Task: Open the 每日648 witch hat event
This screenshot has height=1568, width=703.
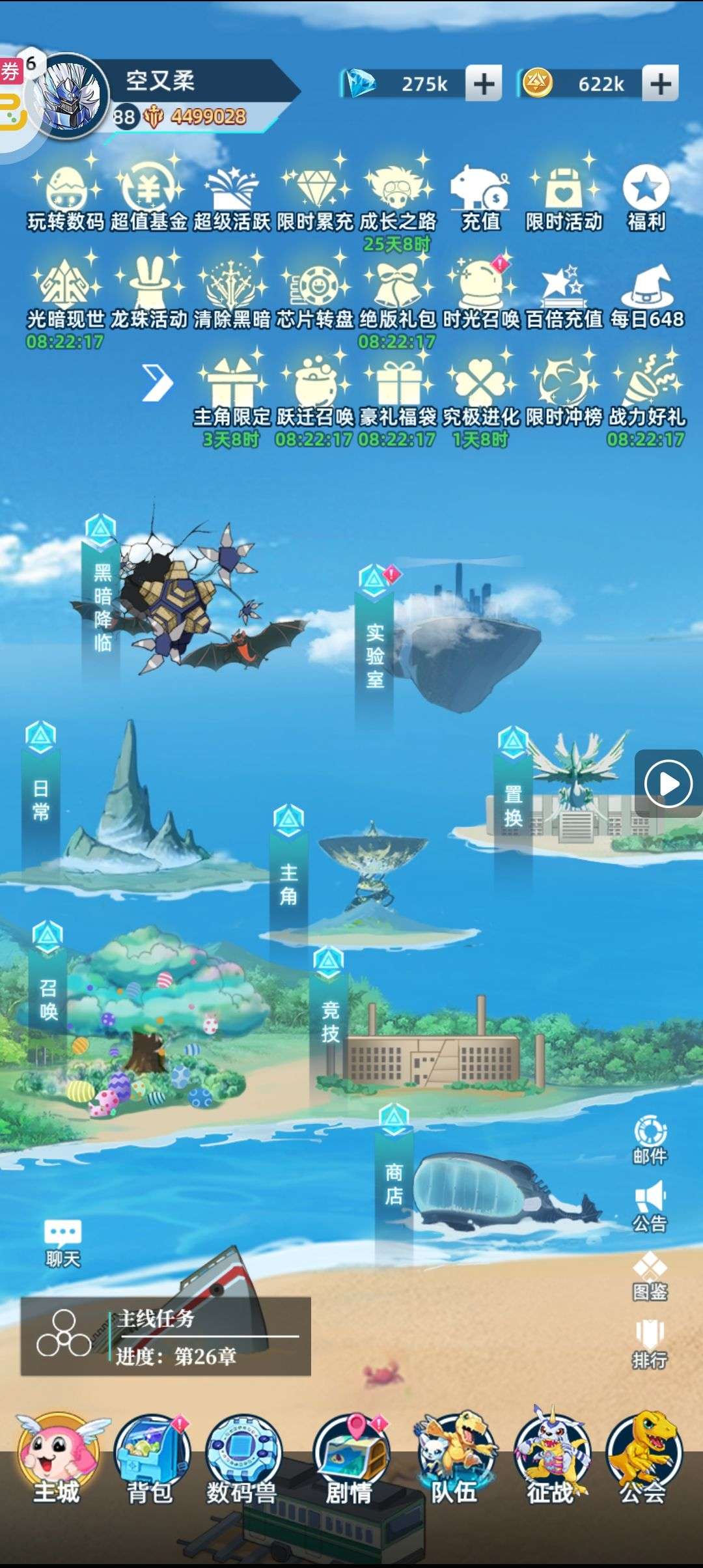Action: click(x=647, y=294)
